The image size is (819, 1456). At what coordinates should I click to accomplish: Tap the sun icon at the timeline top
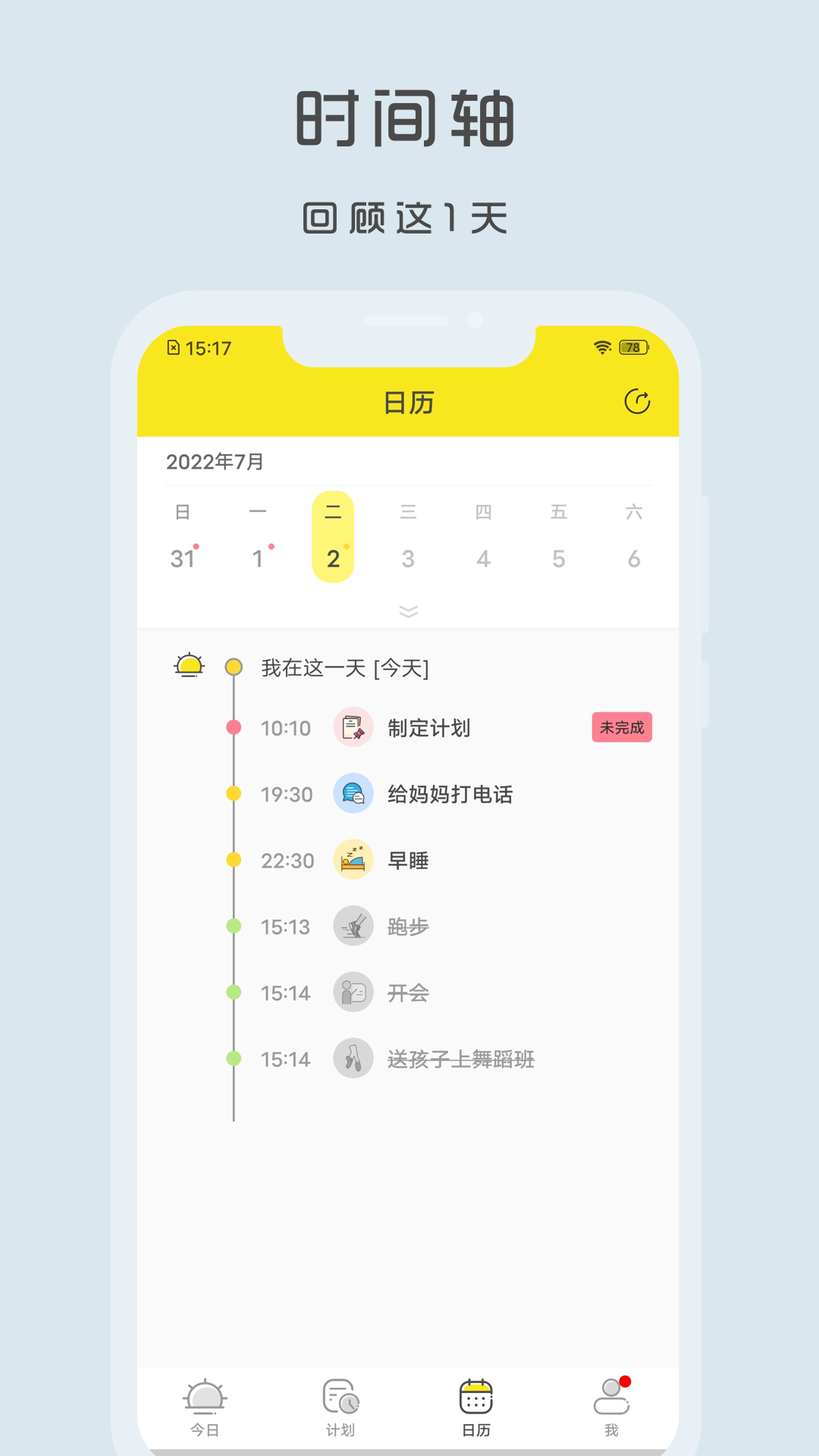coord(188,664)
